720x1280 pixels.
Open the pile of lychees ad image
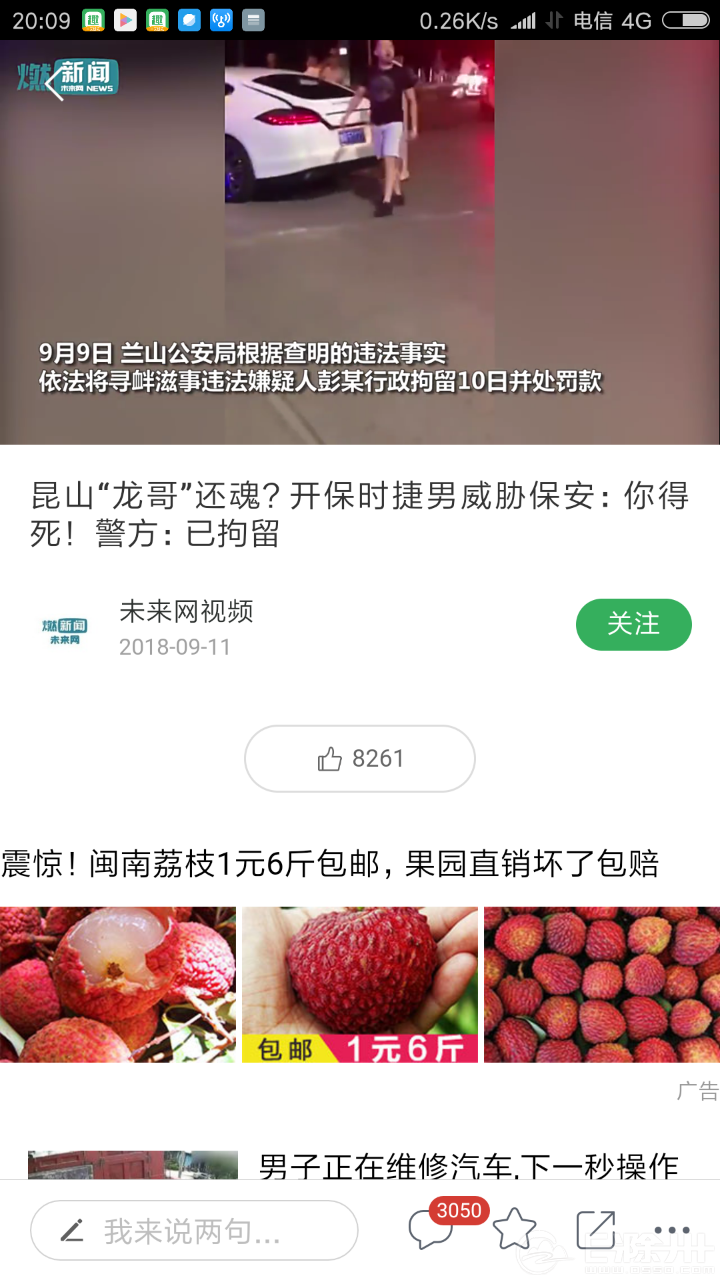tap(602, 984)
